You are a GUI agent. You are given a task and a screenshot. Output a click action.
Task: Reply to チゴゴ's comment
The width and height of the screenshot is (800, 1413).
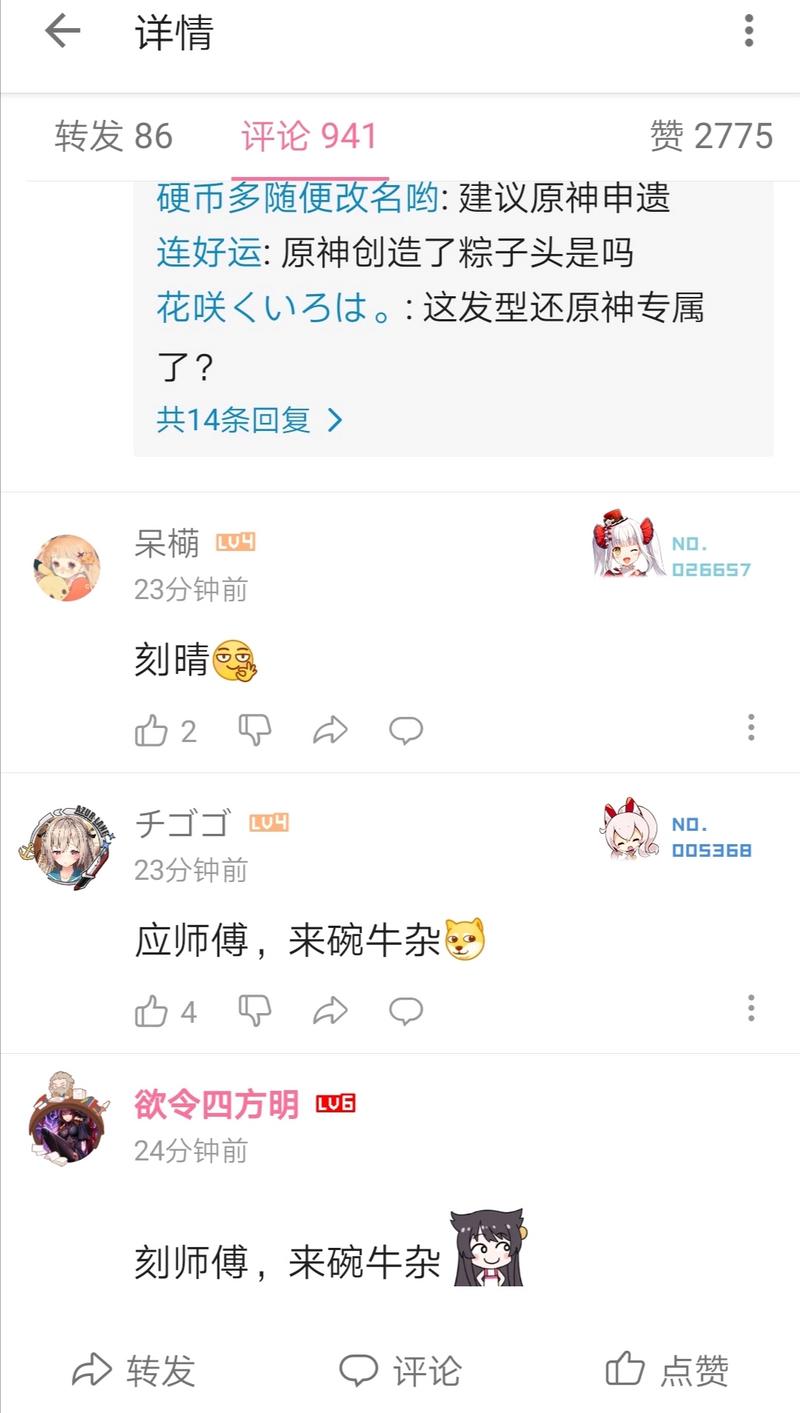[x=406, y=1011]
